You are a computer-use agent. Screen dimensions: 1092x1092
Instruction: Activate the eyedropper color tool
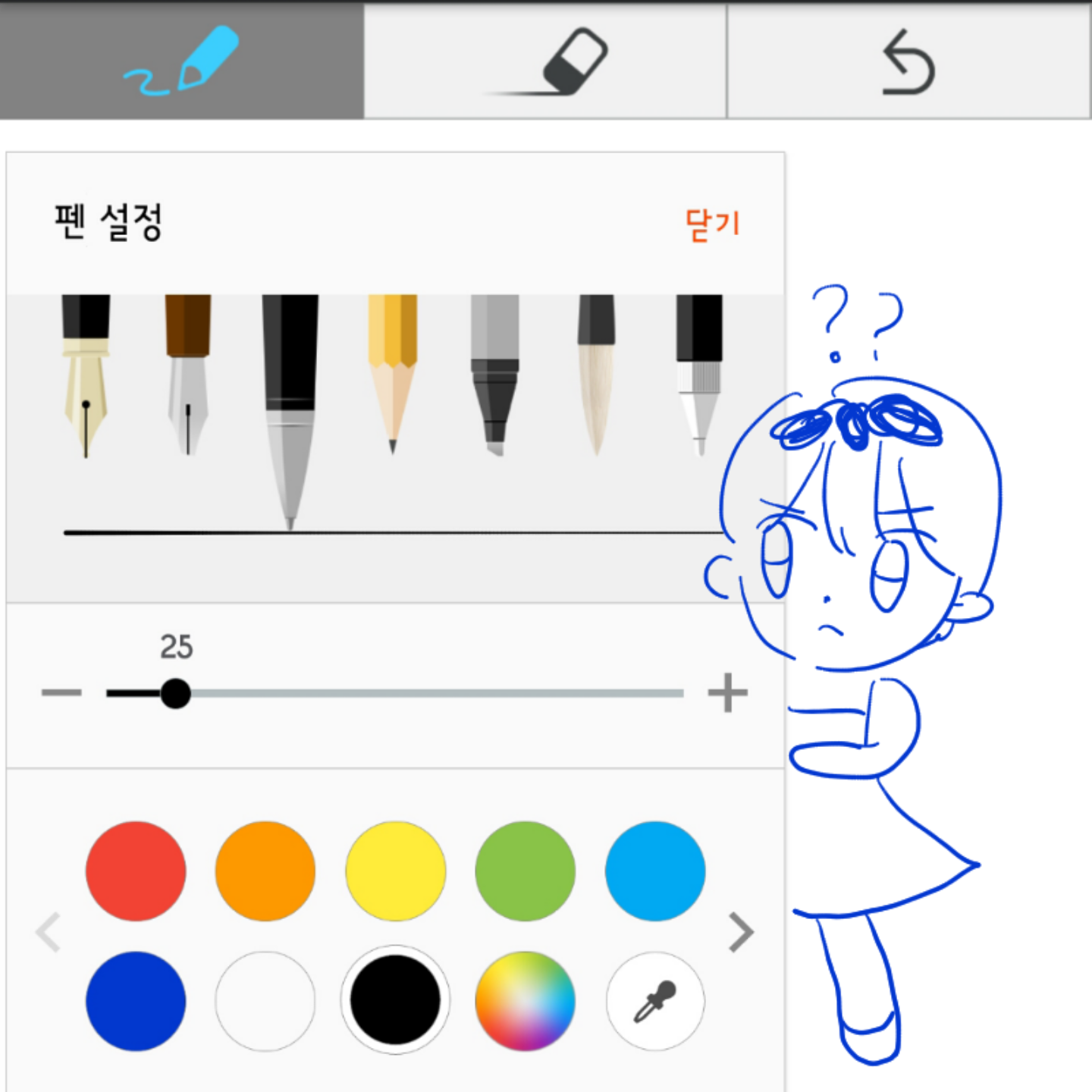655,1001
